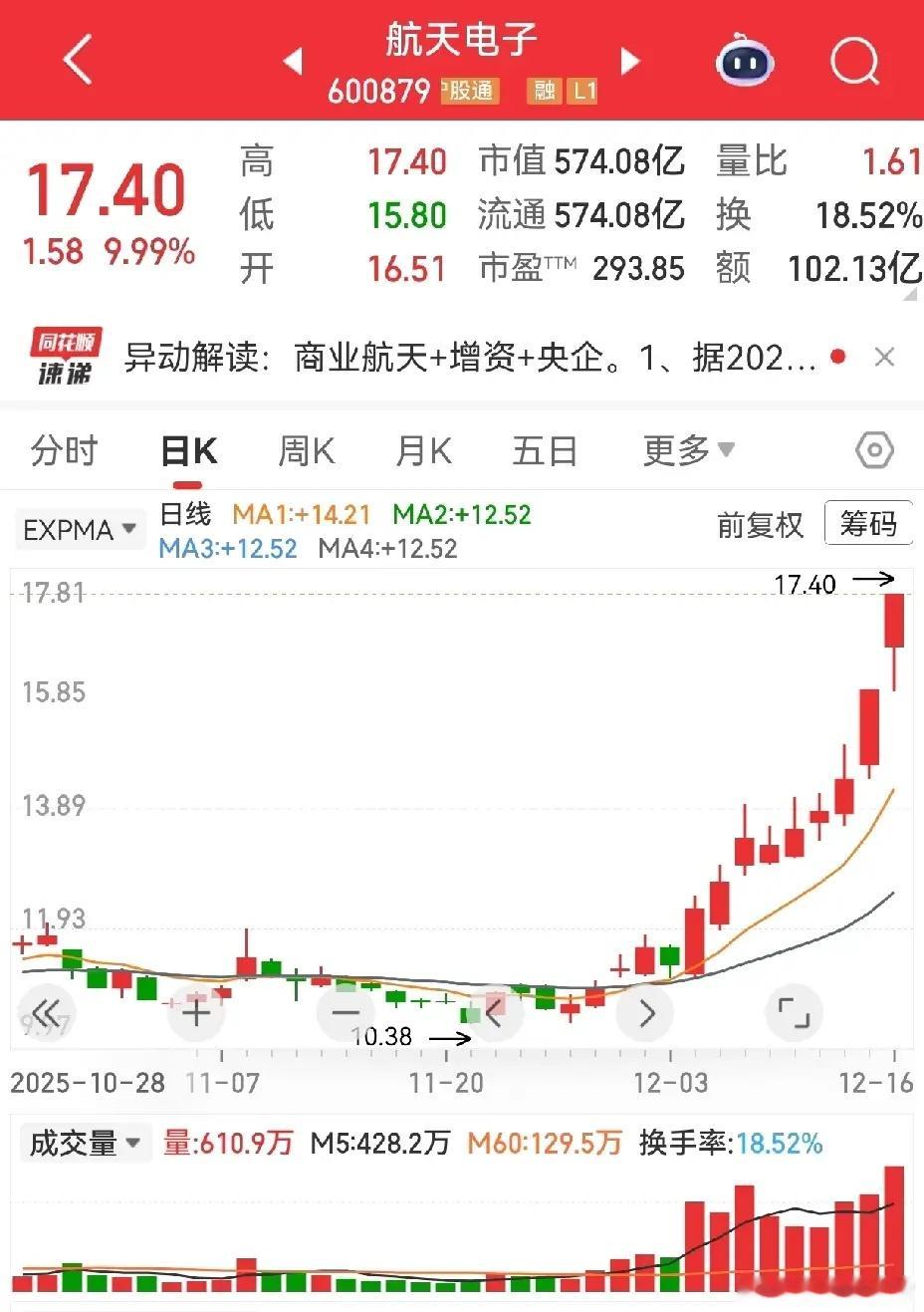The image size is (924, 1312).
Task: Go back using the top-left arrow
Action: tap(78, 60)
